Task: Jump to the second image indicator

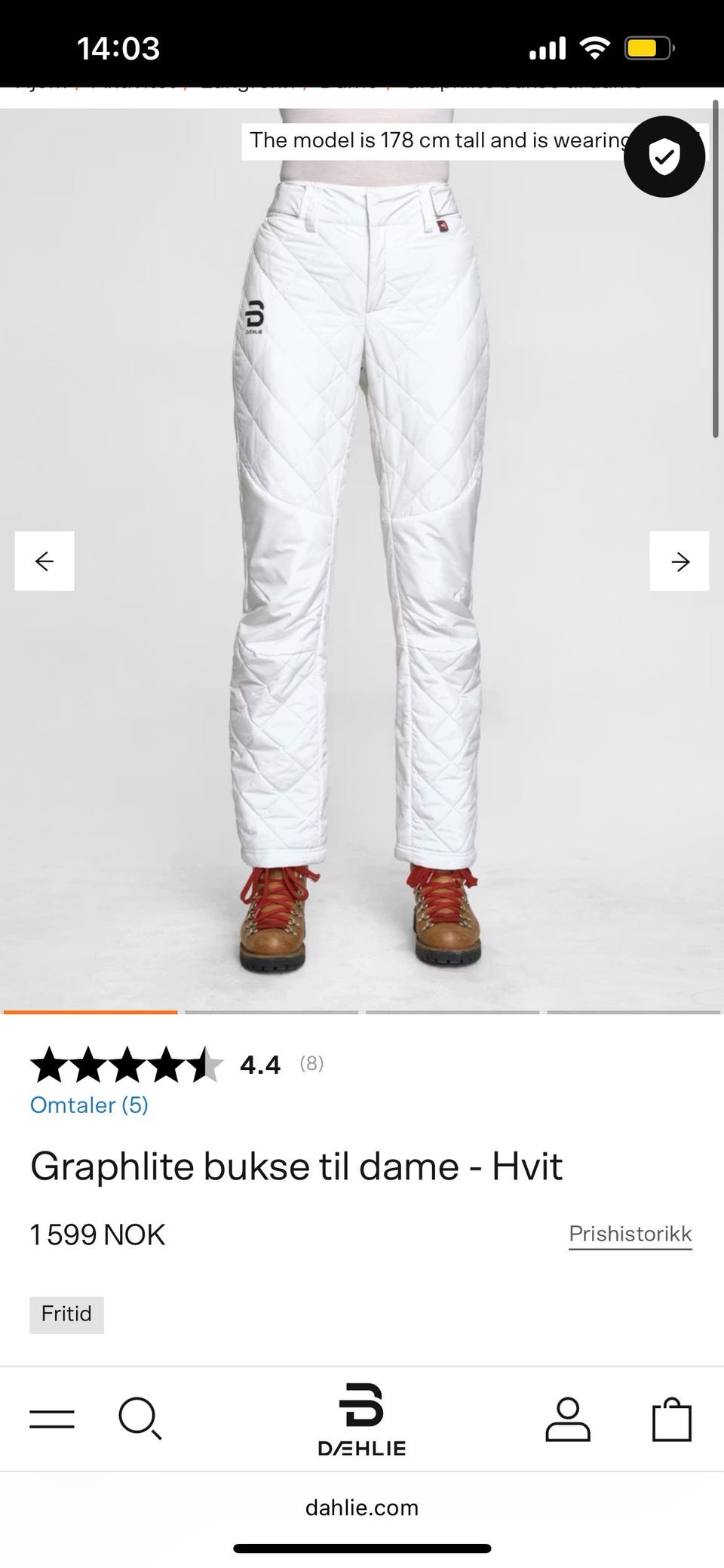Action: 271,1012
